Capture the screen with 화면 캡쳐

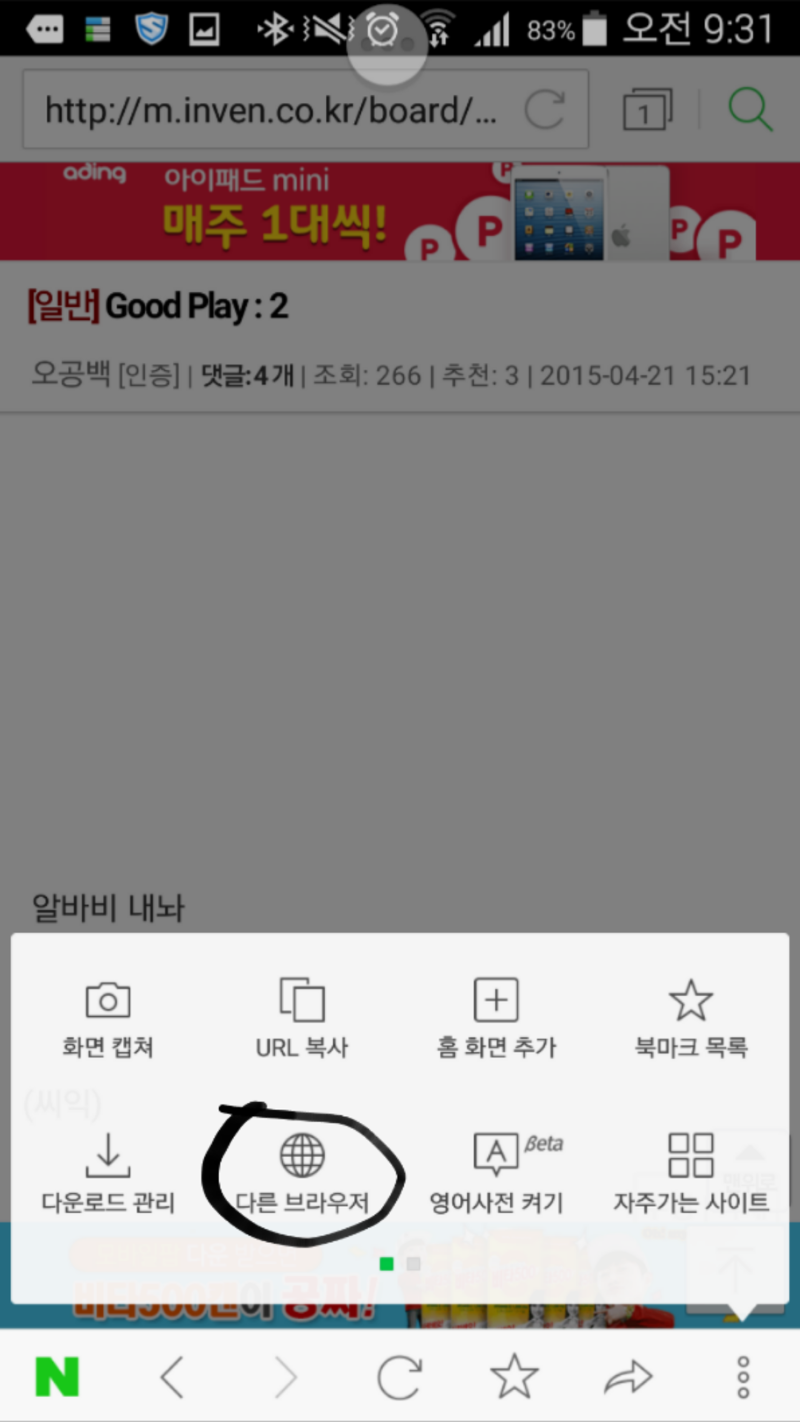tap(108, 1018)
